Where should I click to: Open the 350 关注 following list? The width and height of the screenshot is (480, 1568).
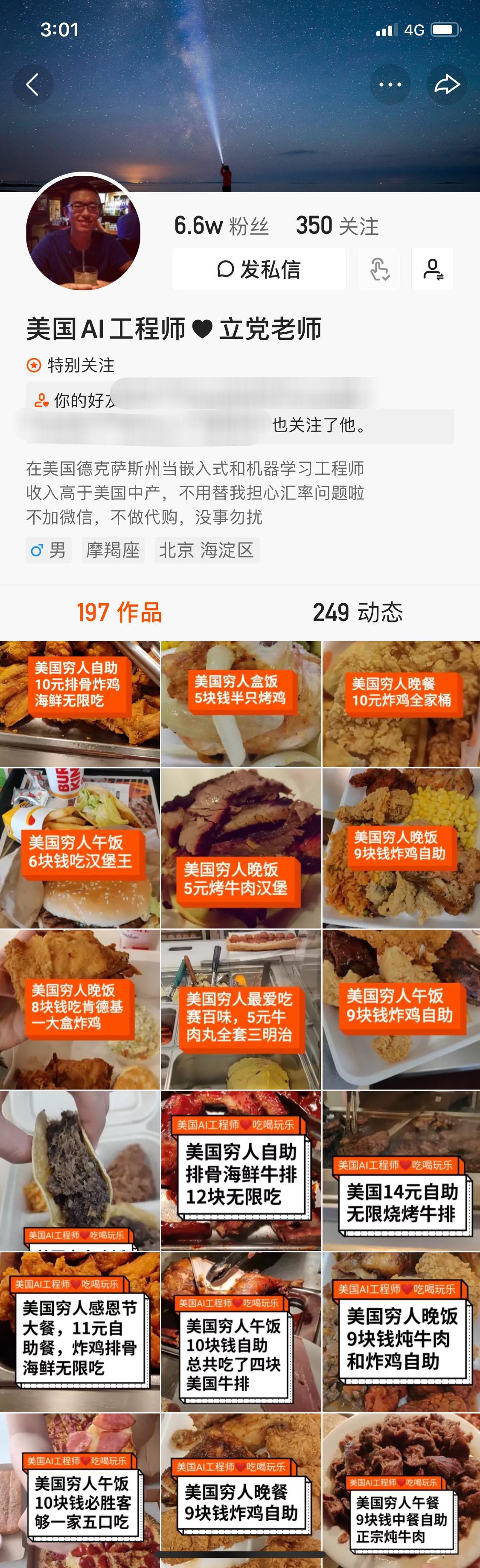(x=337, y=226)
